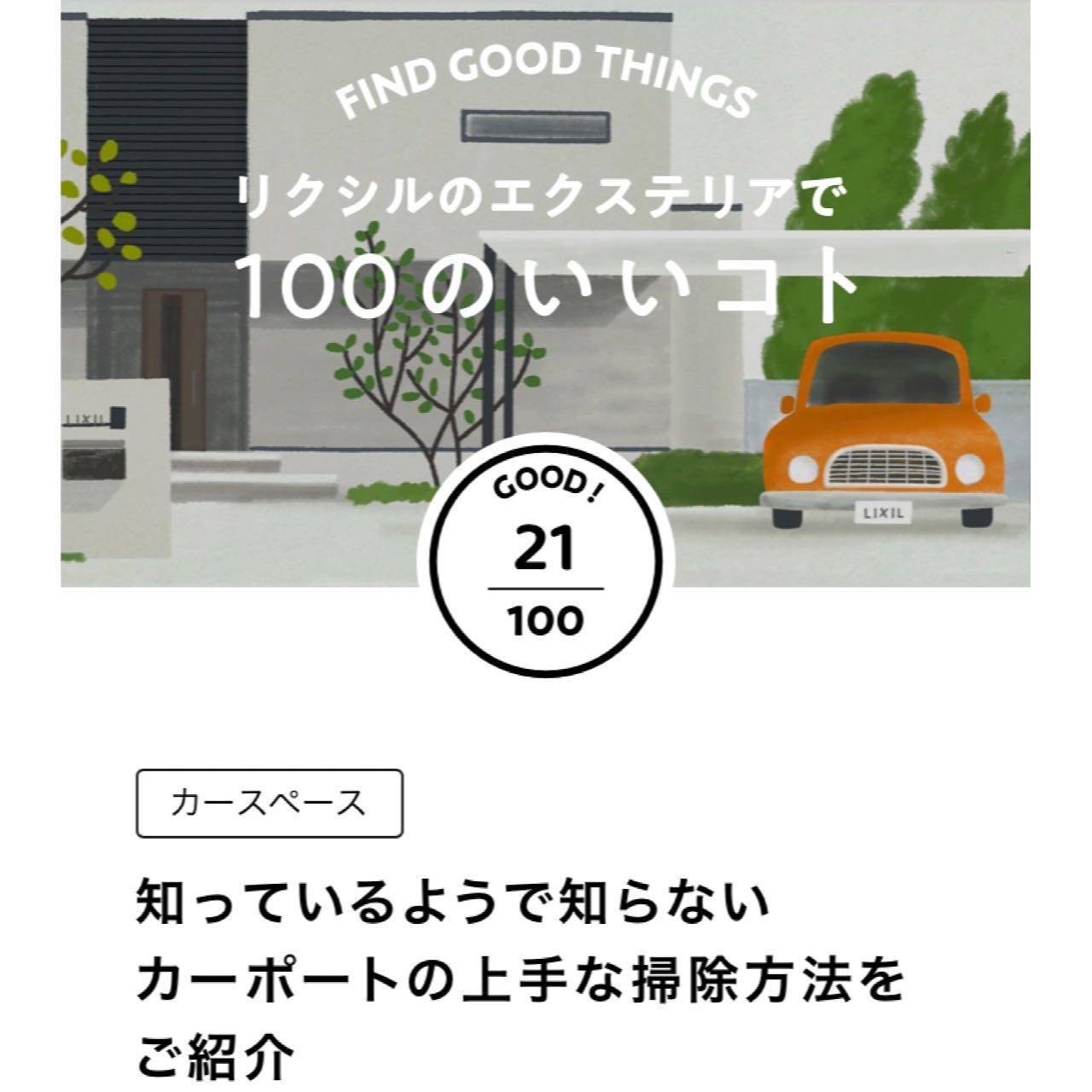Screen dimensions: 1092x1092
Task: Open the カースペース category tag
Action: coord(269,803)
